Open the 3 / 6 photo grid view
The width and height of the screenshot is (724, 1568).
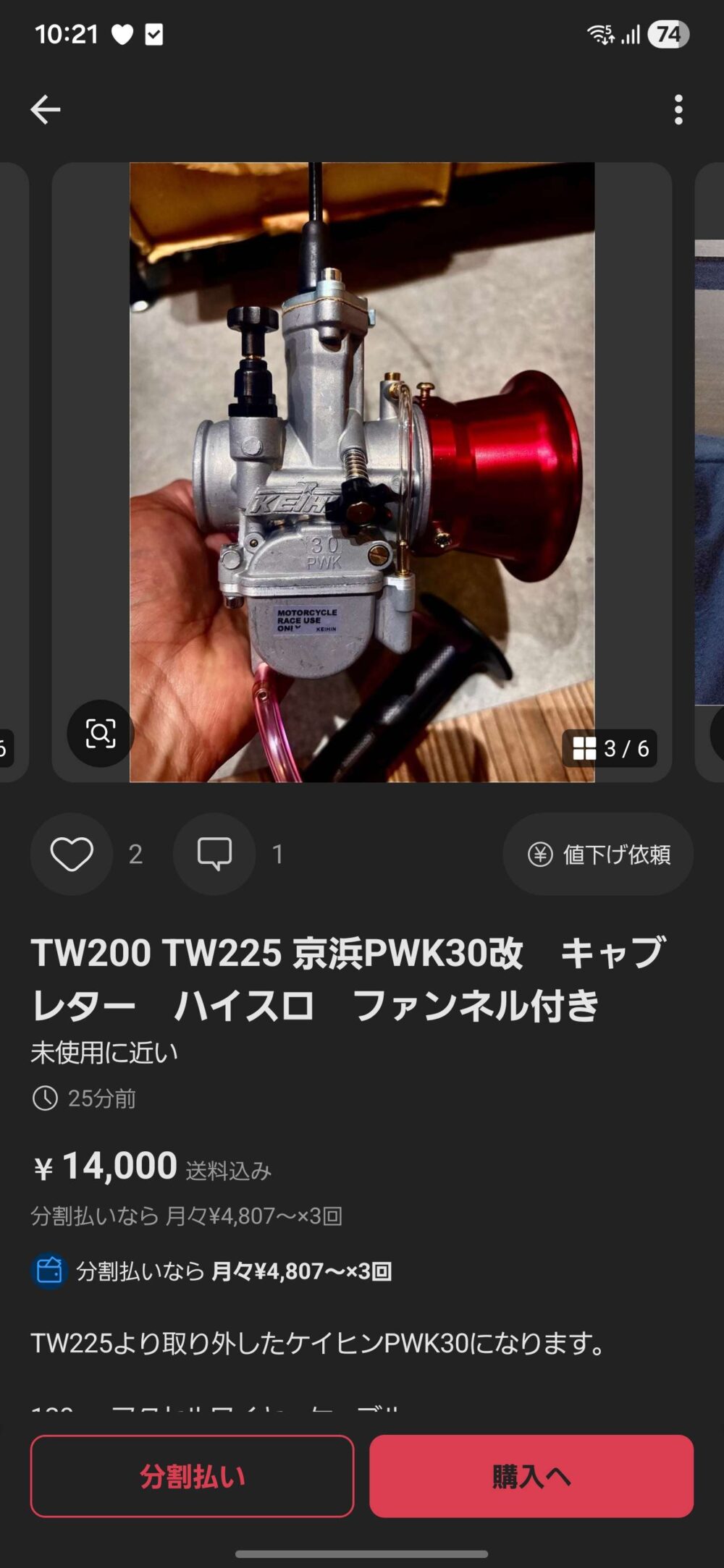610,748
